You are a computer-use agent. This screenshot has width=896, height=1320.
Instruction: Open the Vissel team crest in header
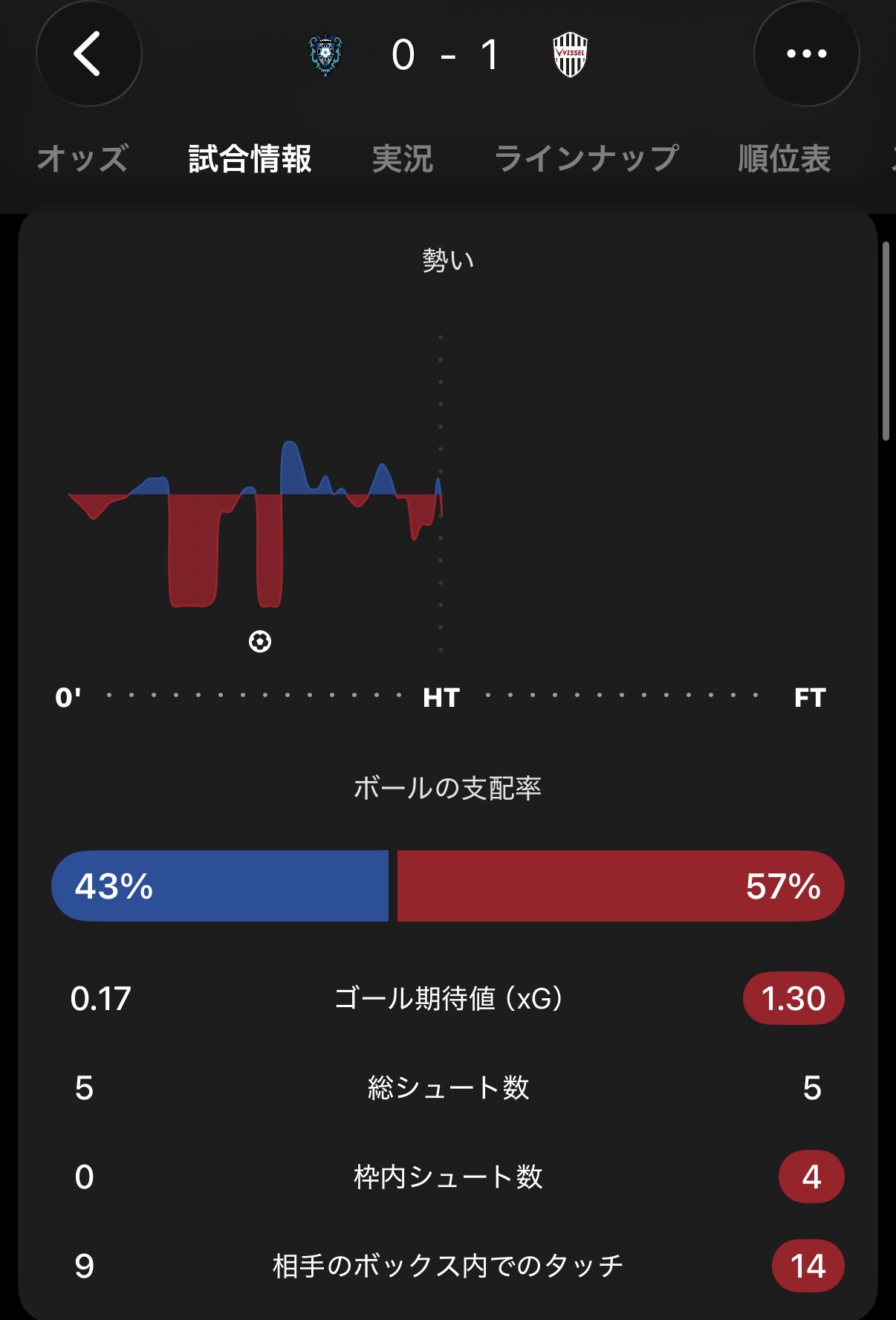pyautogui.click(x=571, y=54)
